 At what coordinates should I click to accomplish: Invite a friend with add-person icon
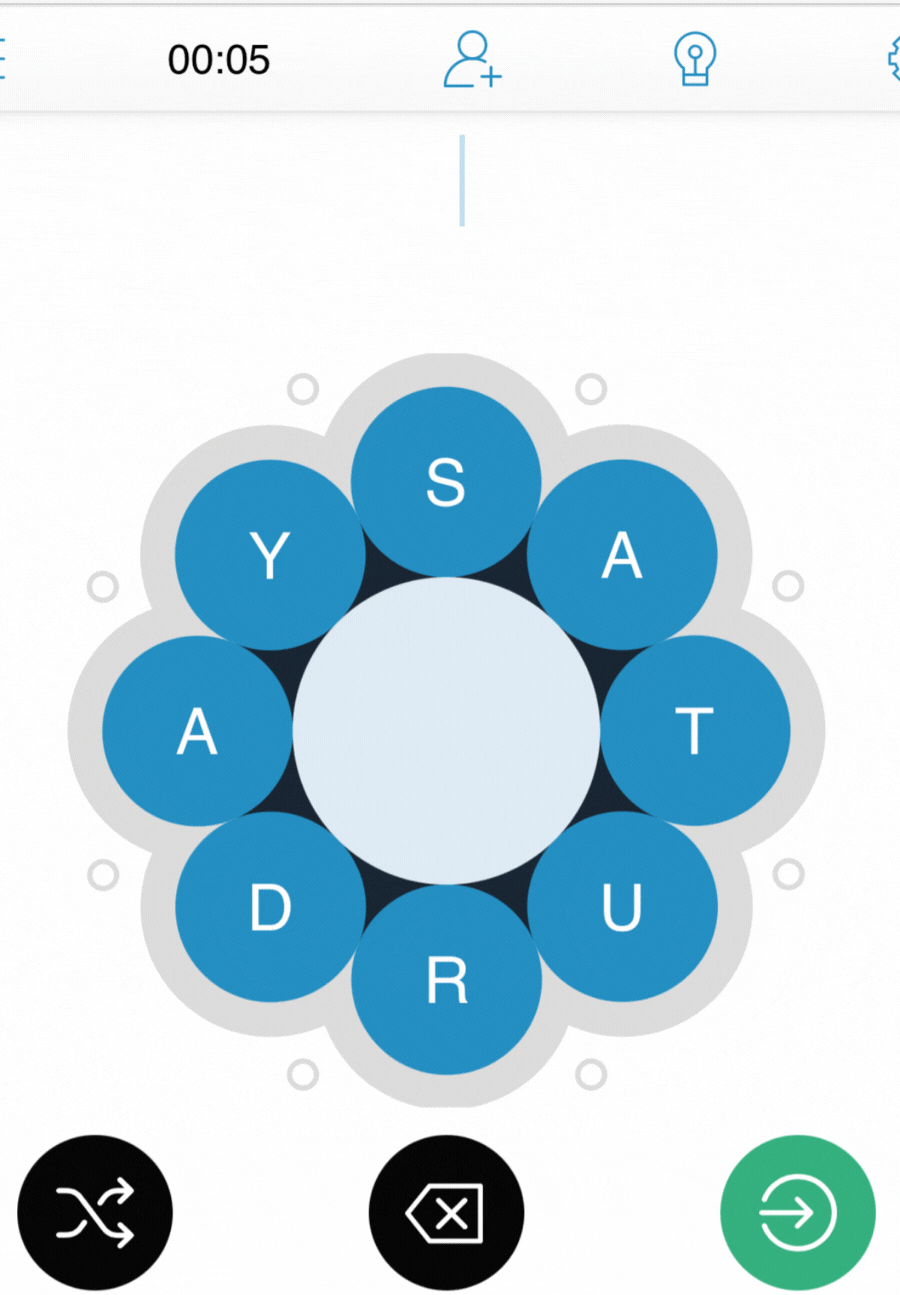[472, 60]
